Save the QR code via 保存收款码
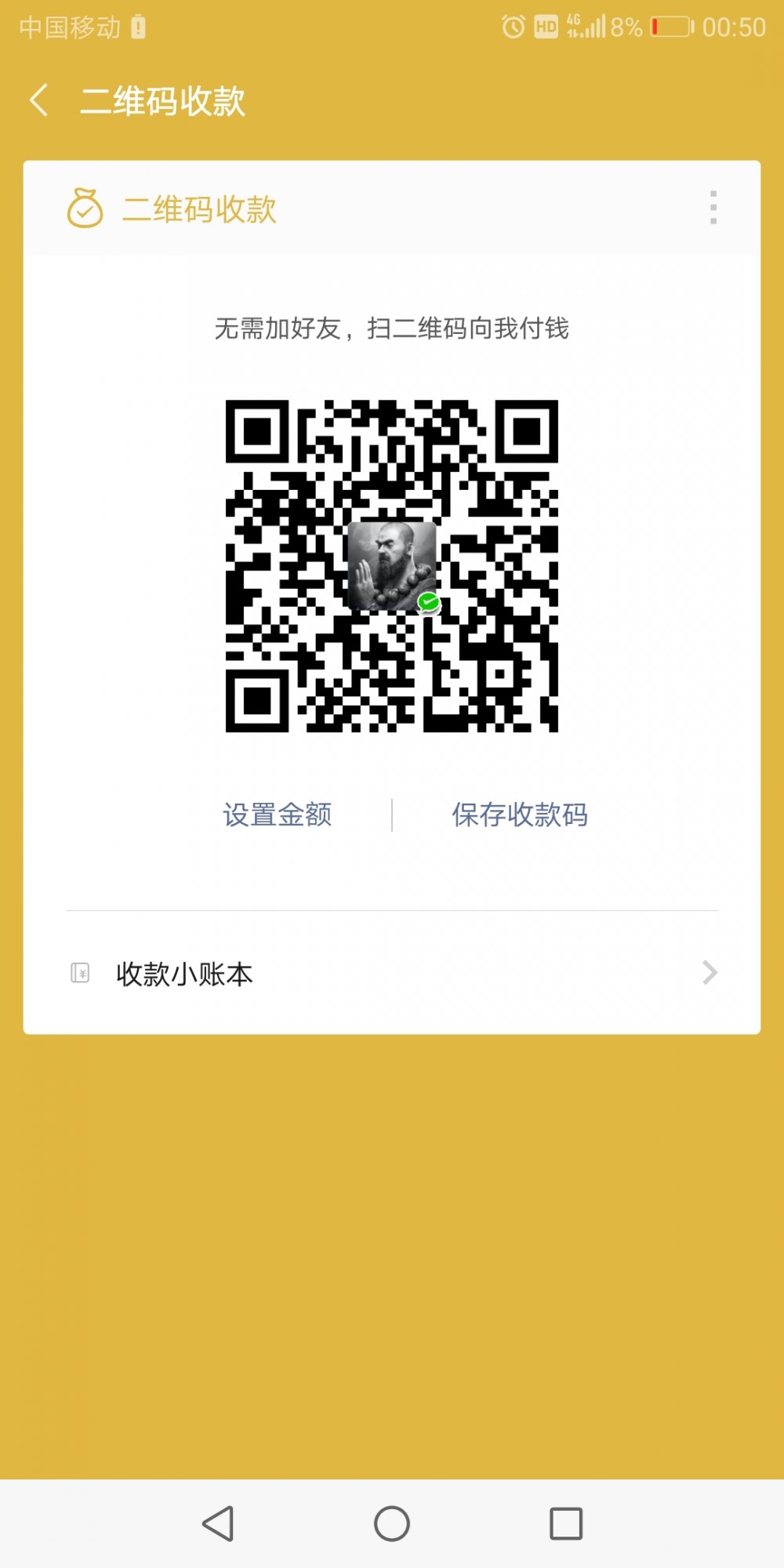This screenshot has width=784, height=1568. pyautogui.click(x=519, y=815)
